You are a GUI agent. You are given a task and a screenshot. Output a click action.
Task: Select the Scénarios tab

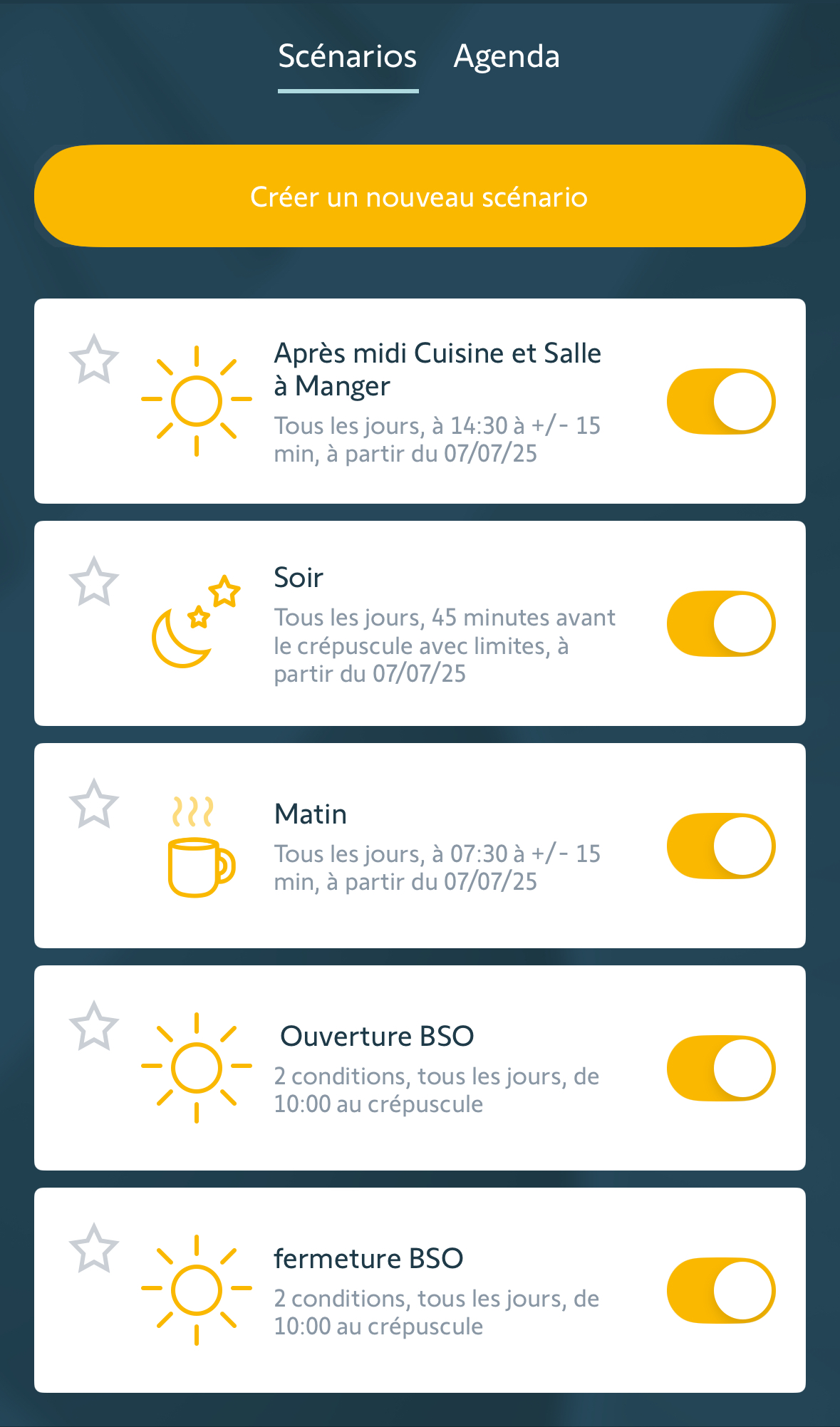(348, 56)
